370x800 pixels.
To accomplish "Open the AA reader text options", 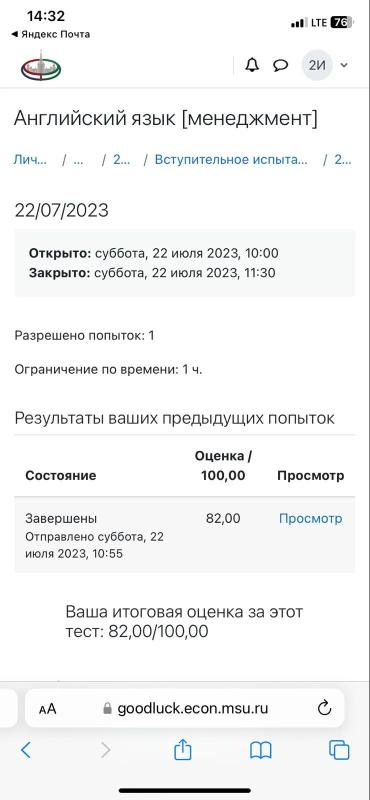I will tap(47, 709).
